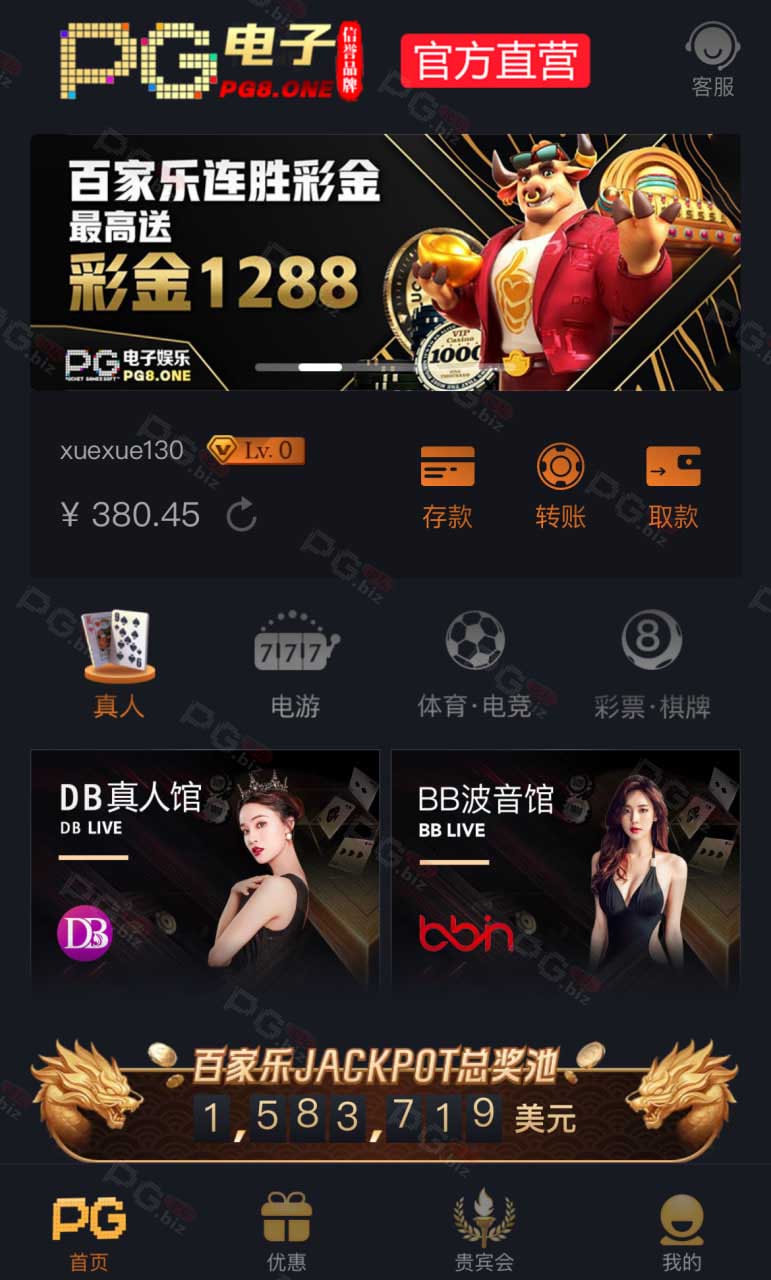Open the BB波音馆 card
Image resolution: width=771 pixels, height=1280 pixels.
(565, 870)
